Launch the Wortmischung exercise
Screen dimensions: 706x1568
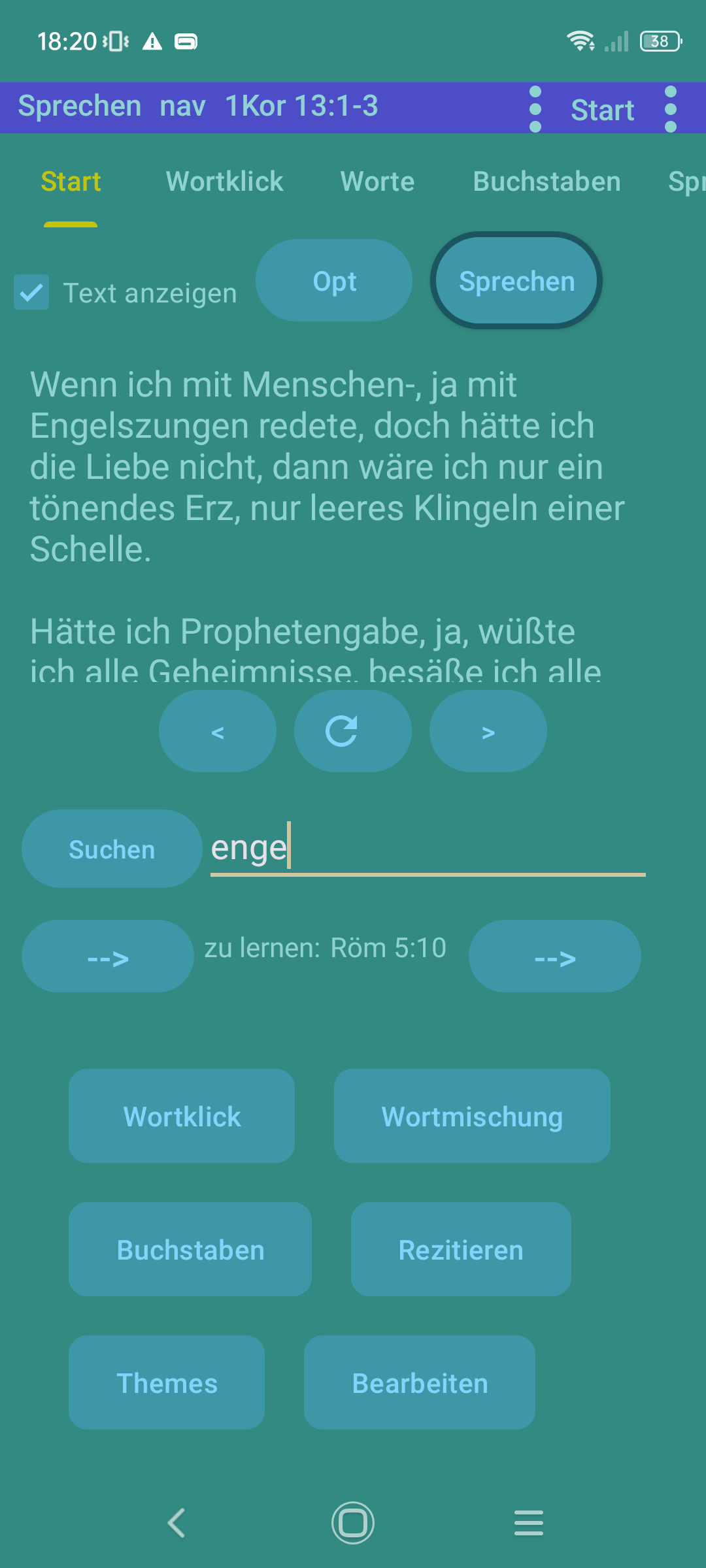click(472, 1116)
